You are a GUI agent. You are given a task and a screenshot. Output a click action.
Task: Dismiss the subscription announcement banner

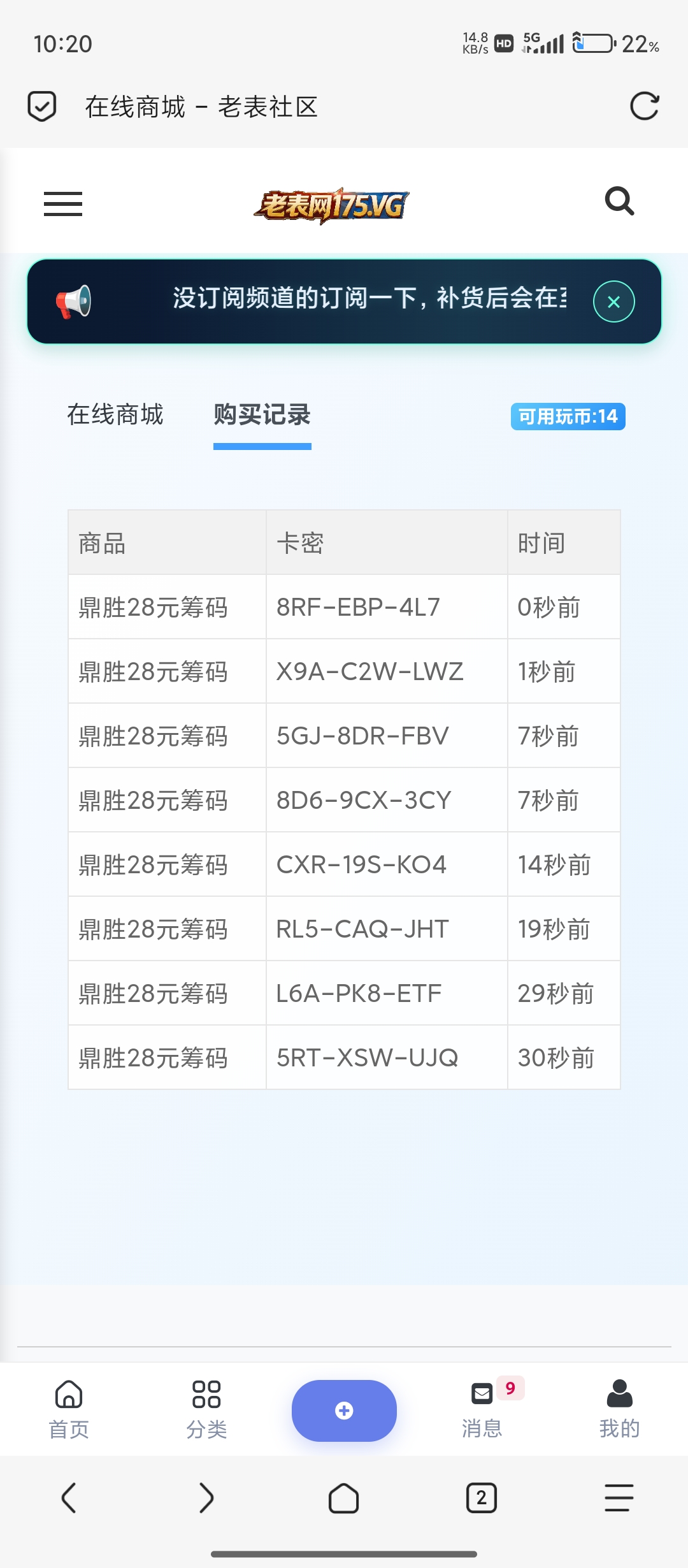613,301
